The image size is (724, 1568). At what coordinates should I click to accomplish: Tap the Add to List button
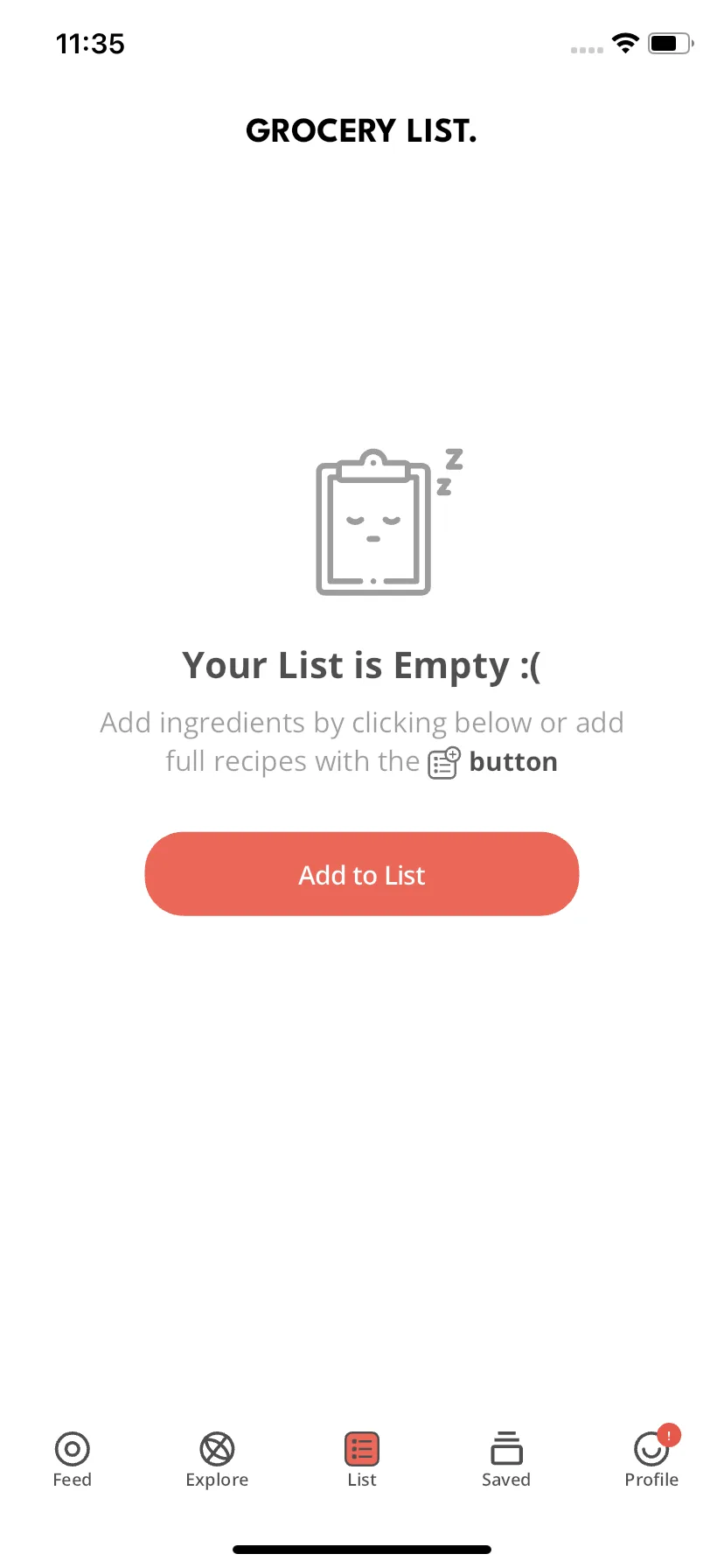pos(362,874)
